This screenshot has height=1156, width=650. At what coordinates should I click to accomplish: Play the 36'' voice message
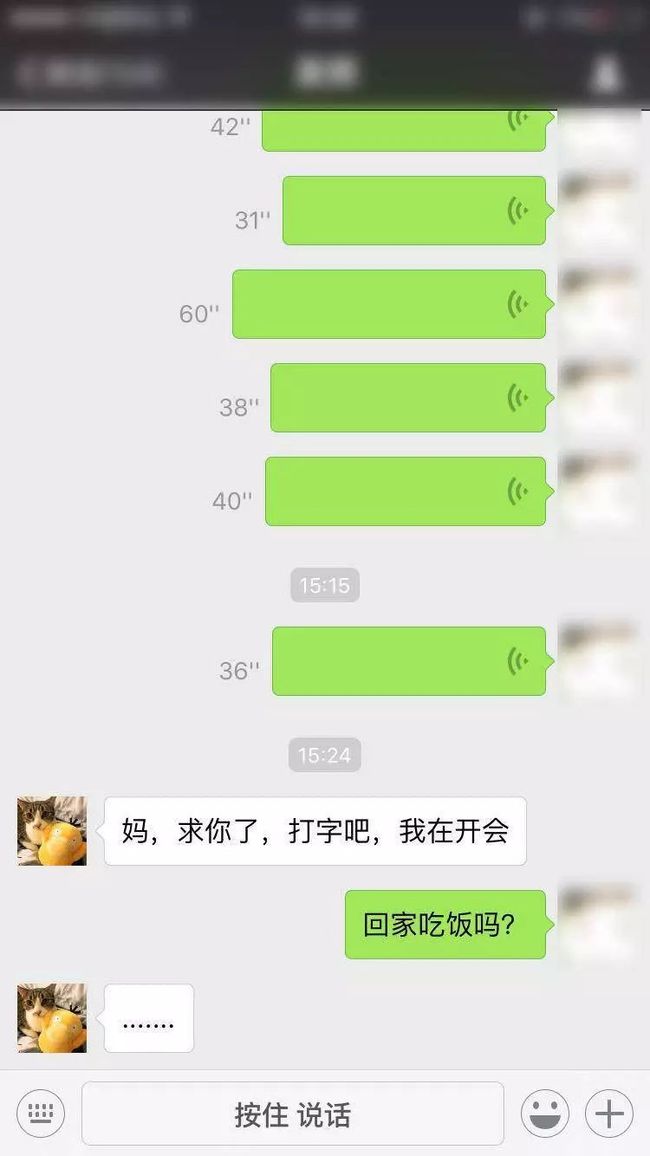pos(410,661)
